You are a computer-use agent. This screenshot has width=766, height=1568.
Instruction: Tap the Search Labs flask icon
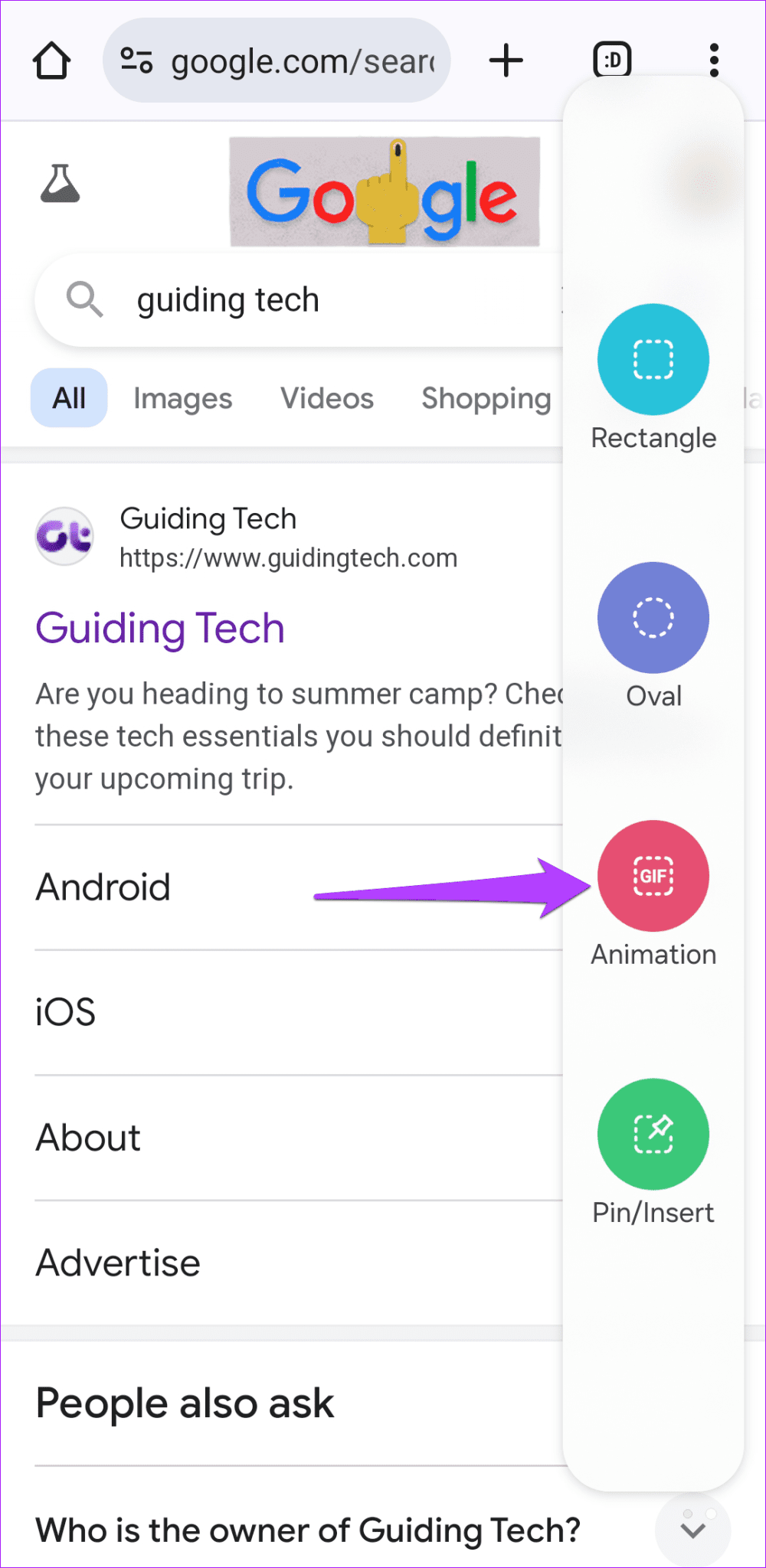pyautogui.click(x=61, y=186)
